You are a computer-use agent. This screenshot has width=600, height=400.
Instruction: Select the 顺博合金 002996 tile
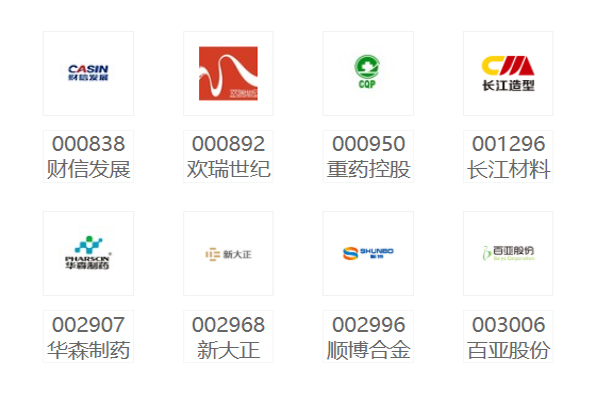click(368, 253)
